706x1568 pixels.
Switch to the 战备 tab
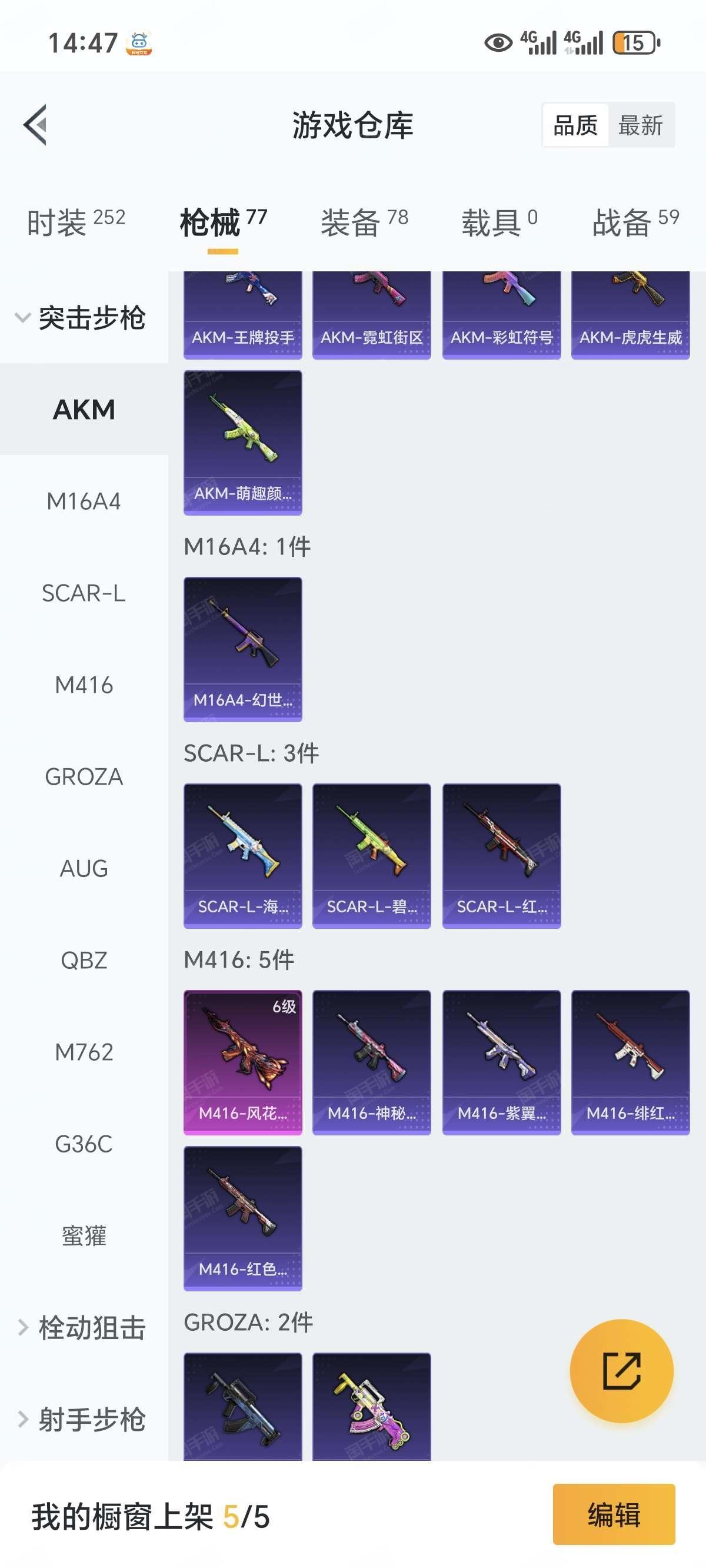pyautogui.click(x=635, y=221)
